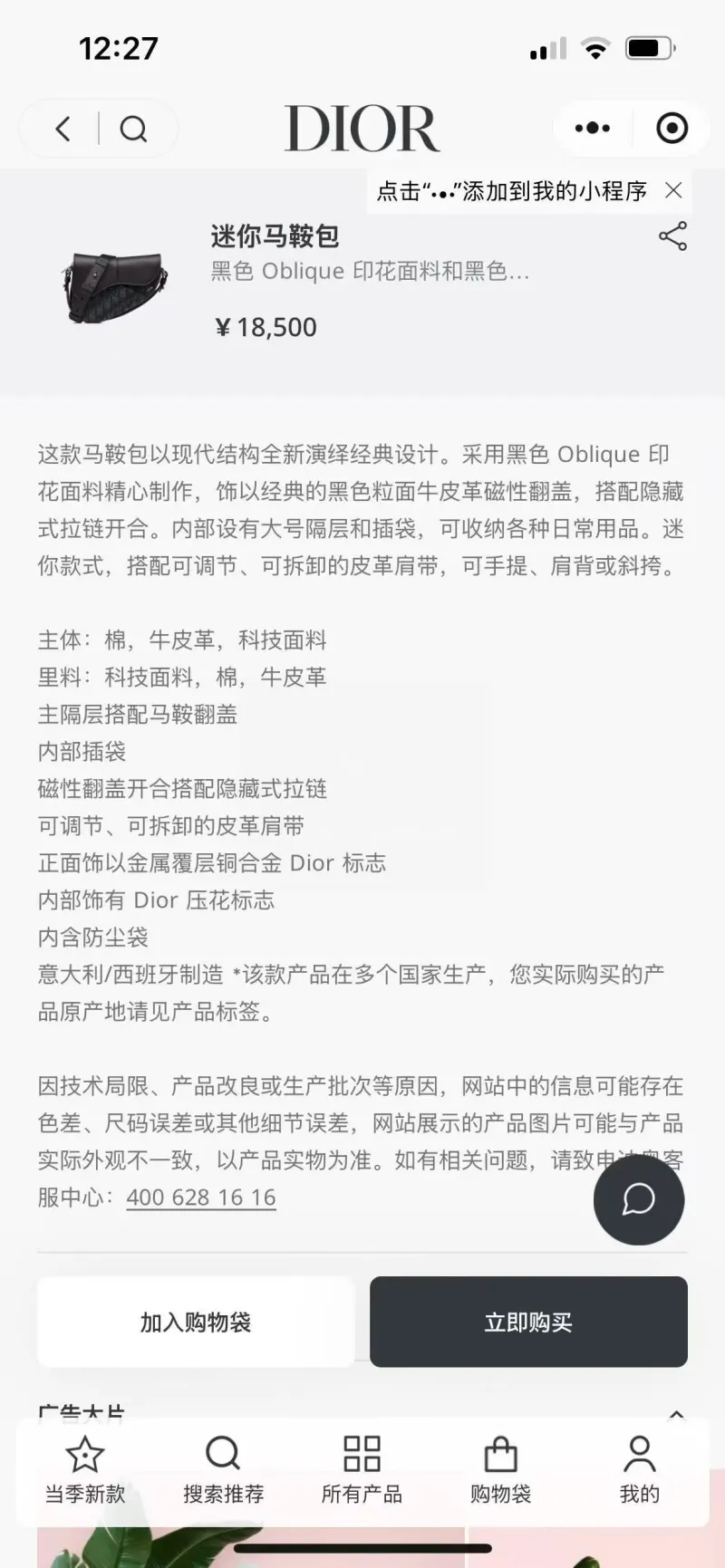Open the search magnifier in the header
725x1568 pixels.
133,130
